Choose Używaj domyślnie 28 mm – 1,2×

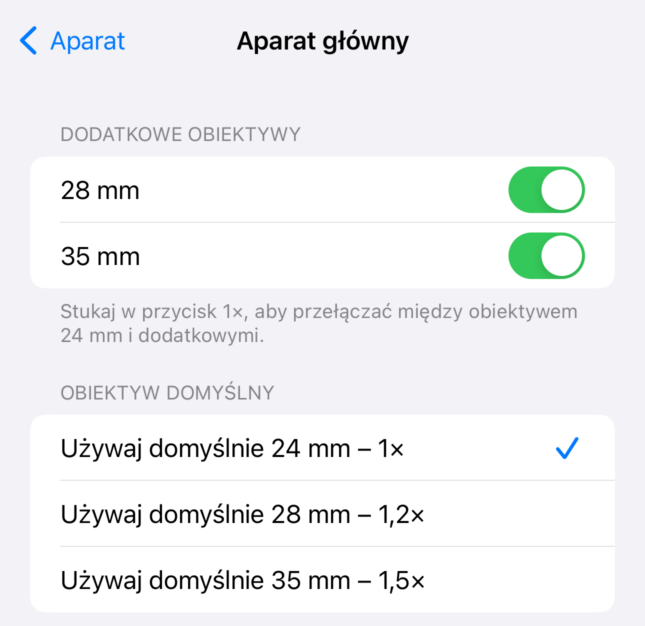point(320,514)
